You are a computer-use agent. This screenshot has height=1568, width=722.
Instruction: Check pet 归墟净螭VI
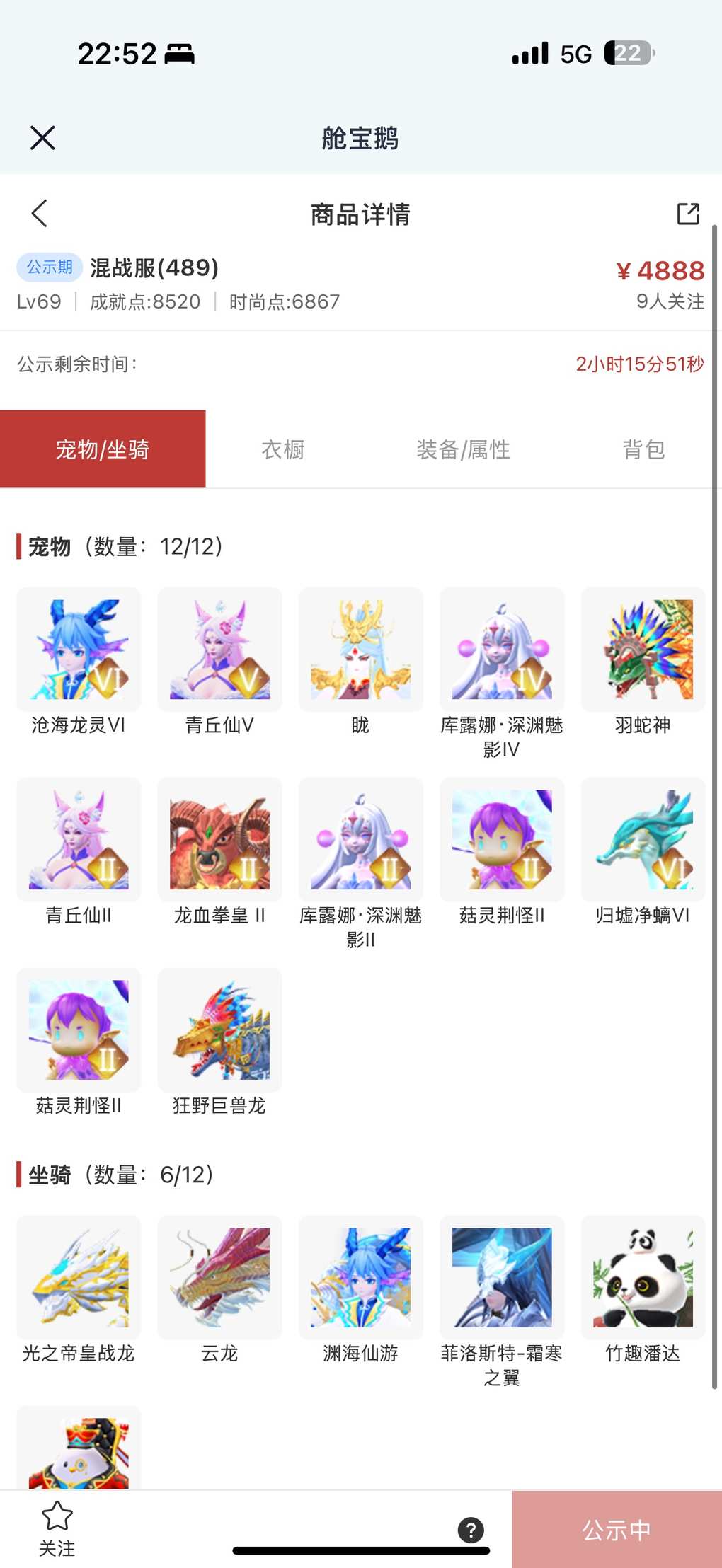point(643,840)
